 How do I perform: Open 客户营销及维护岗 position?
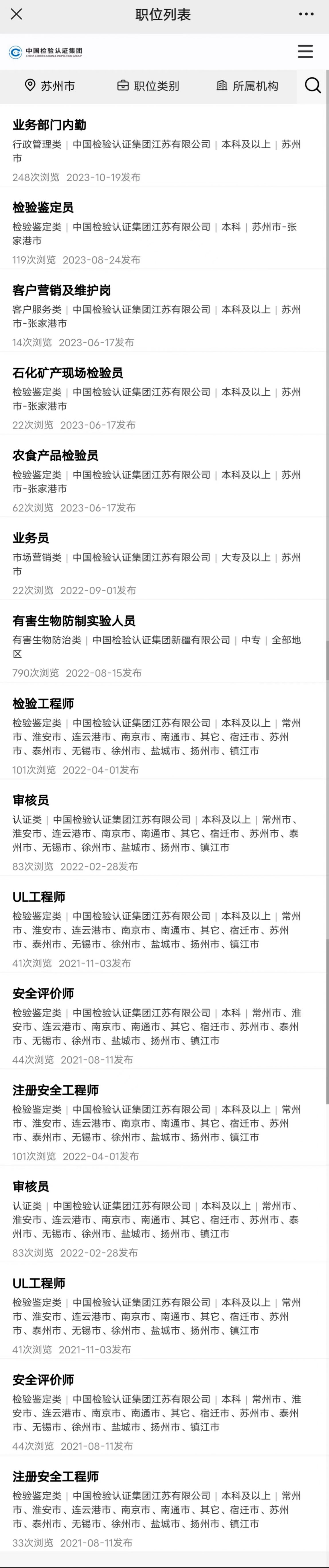tap(62, 290)
